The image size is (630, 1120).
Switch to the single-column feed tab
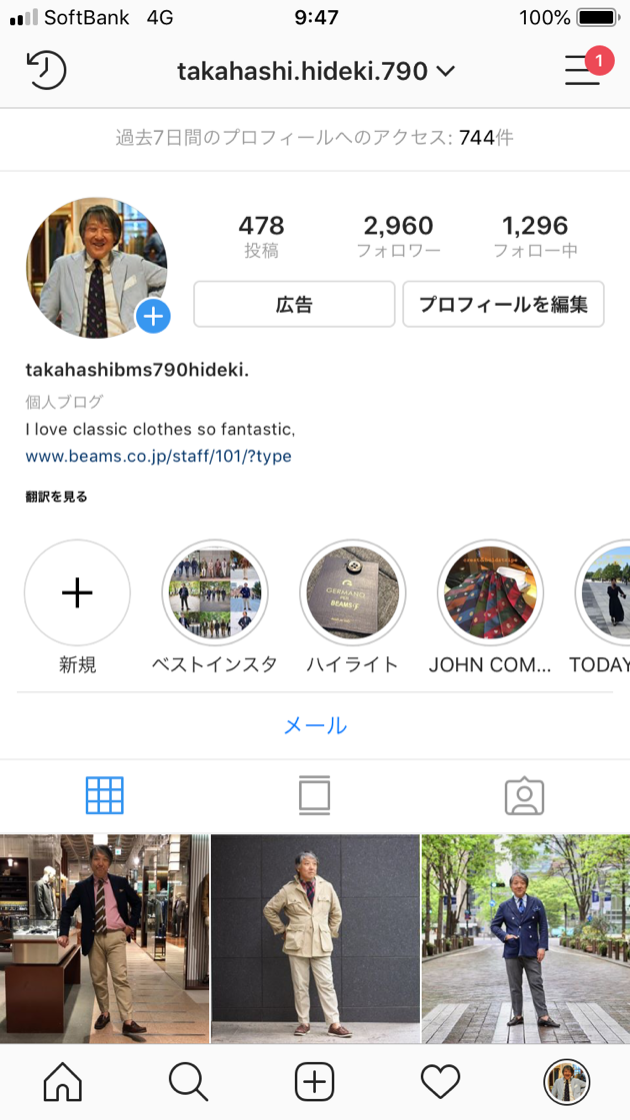[314, 795]
